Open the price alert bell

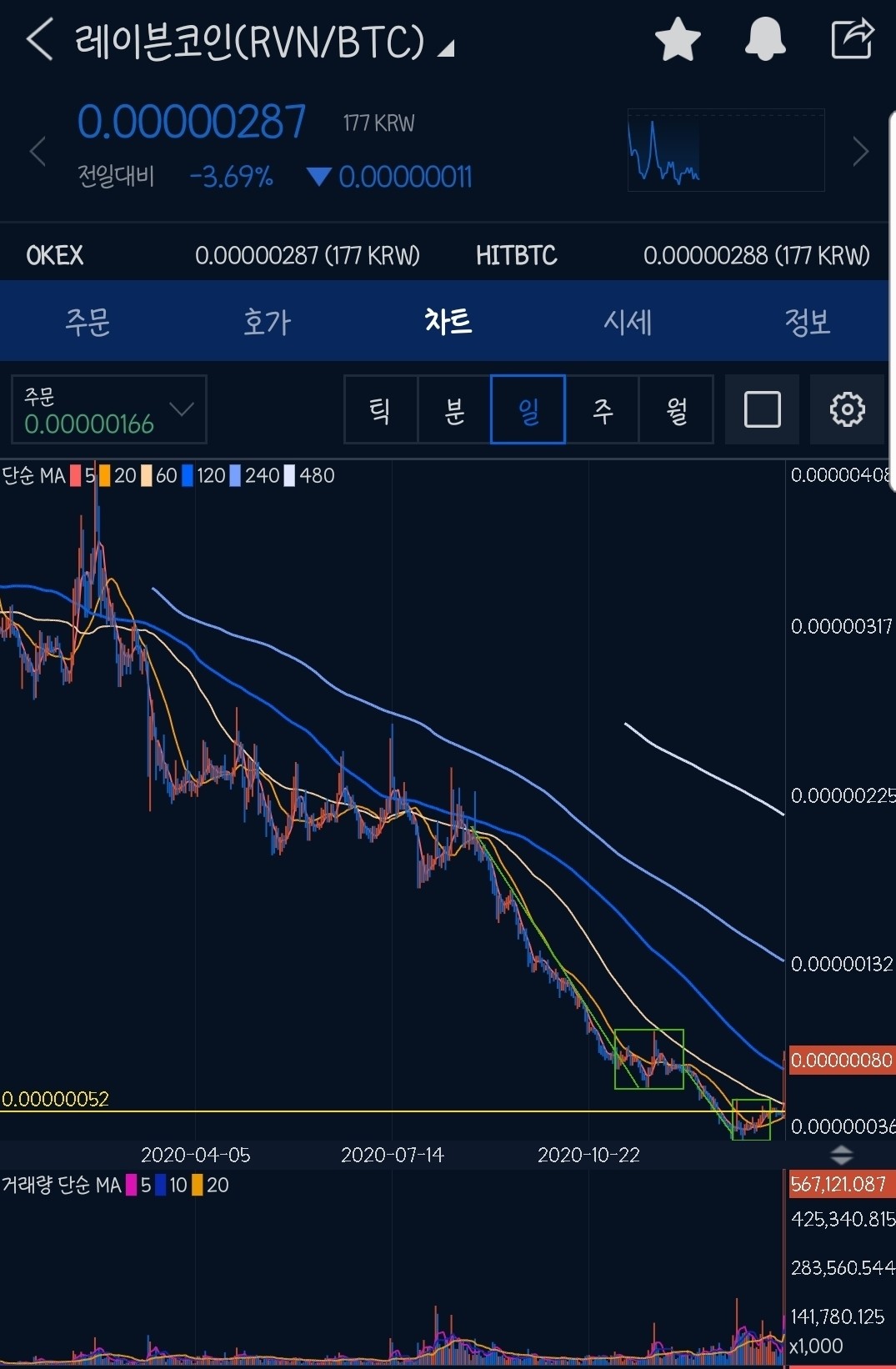[x=764, y=39]
